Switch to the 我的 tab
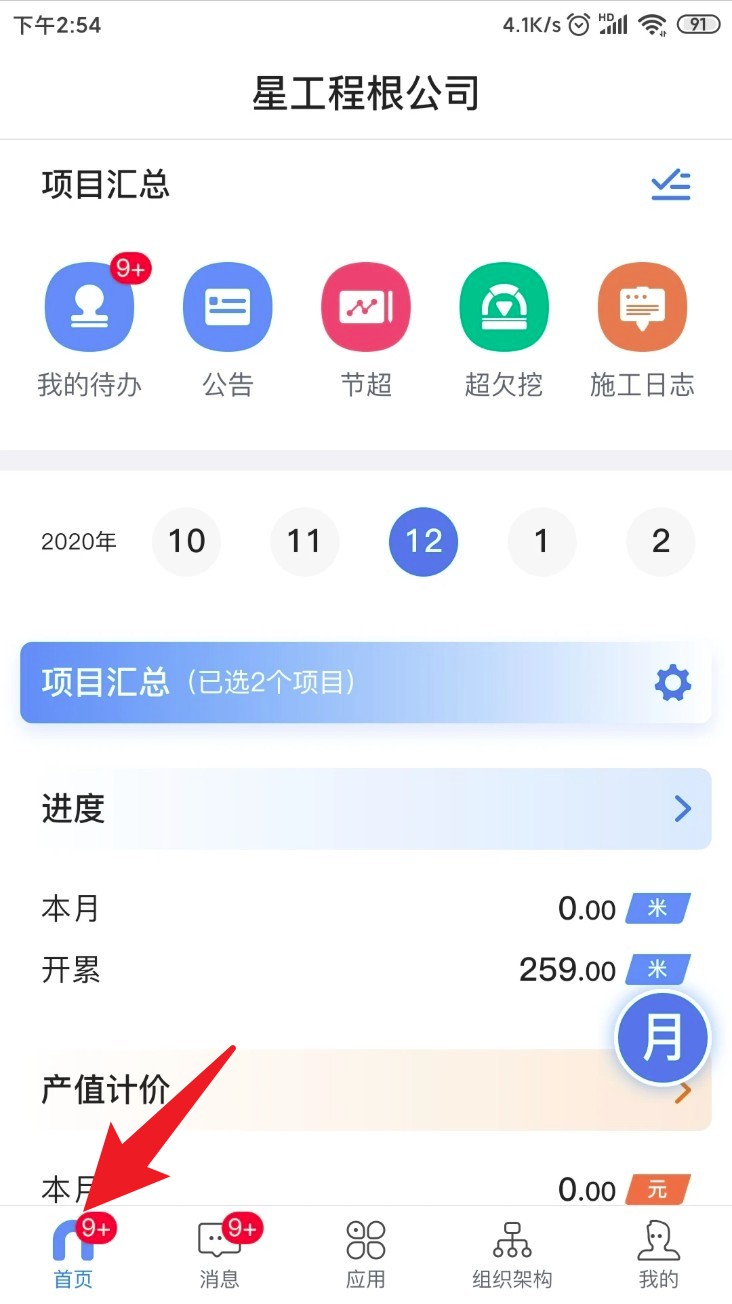 (659, 1252)
